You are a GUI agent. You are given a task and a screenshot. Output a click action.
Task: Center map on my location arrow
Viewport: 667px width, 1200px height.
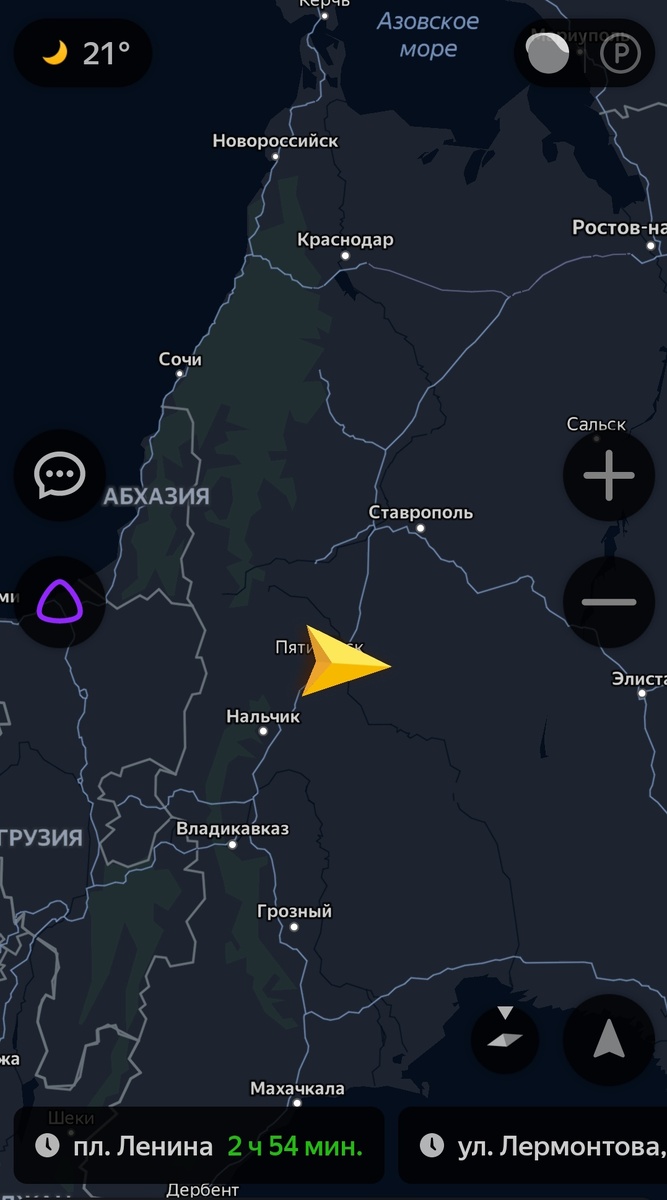(x=609, y=1040)
